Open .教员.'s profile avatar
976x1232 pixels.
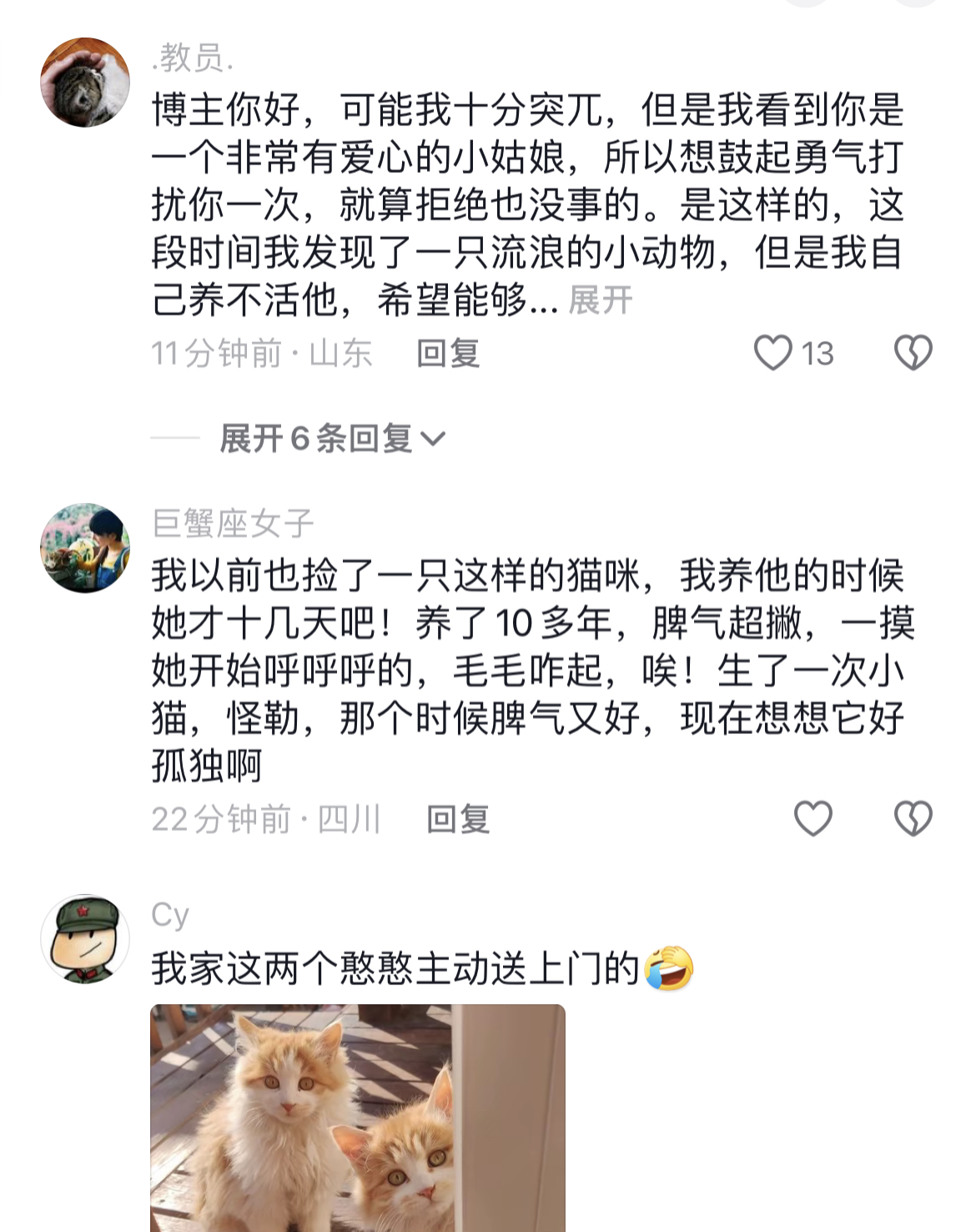tap(85, 83)
